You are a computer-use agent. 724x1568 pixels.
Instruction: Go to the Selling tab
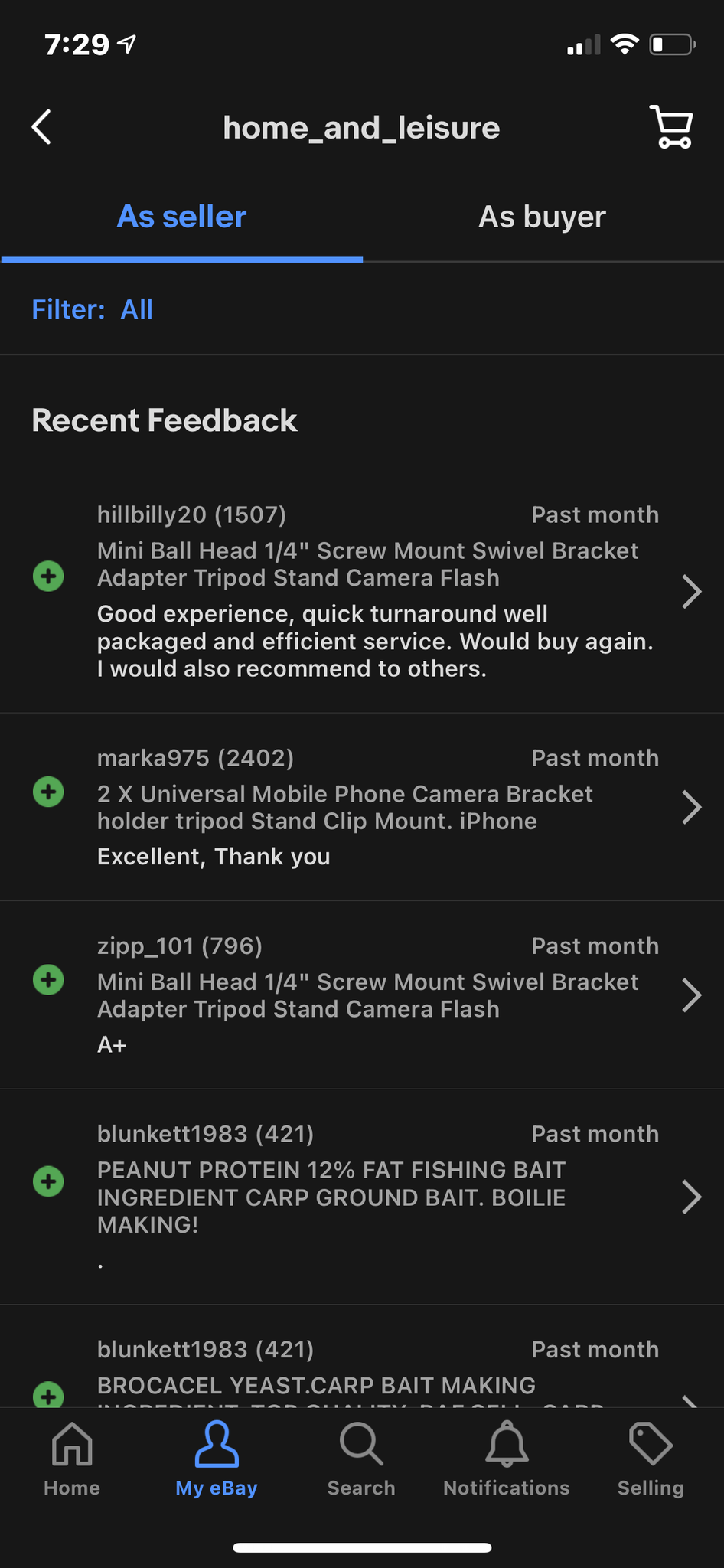tap(651, 1459)
